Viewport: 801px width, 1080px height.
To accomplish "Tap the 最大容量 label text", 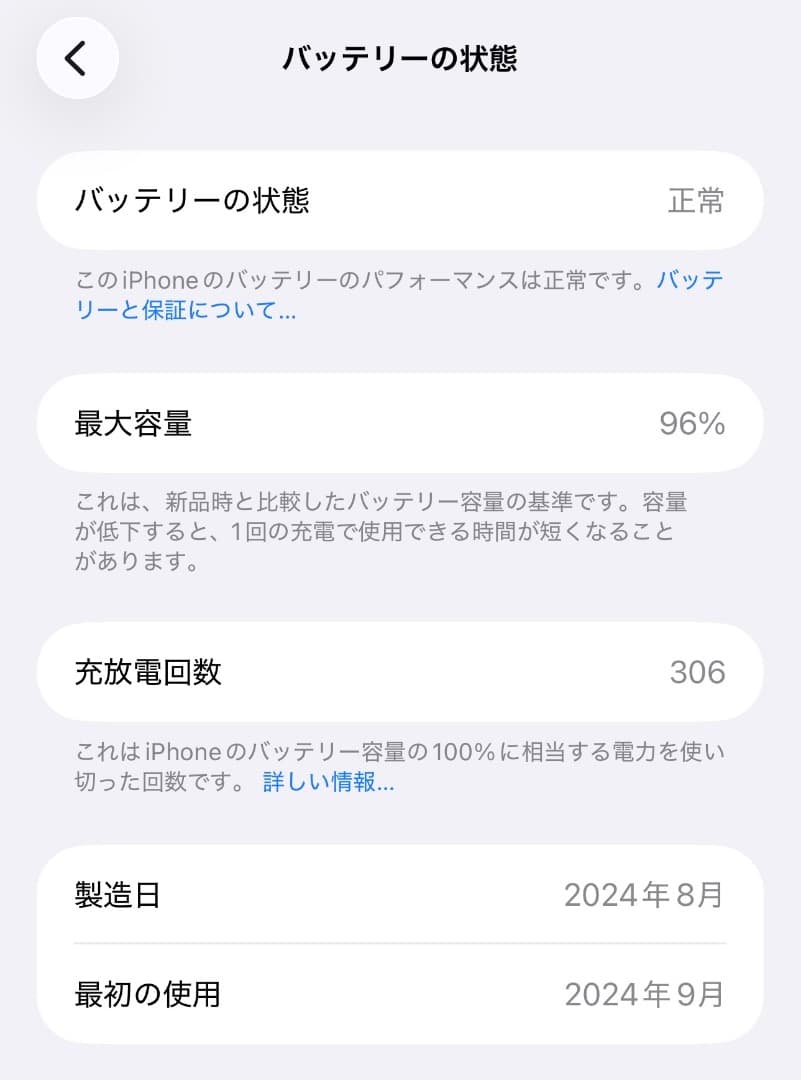I will [133, 423].
